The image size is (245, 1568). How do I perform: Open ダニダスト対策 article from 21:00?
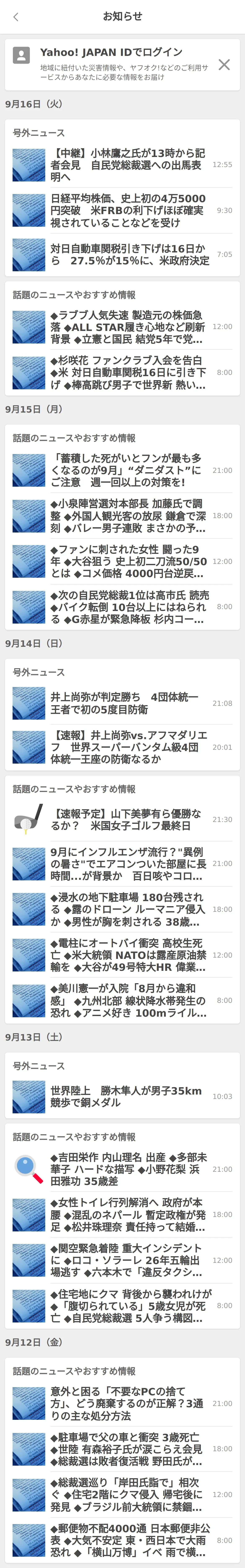pyautogui.click(x=128, y=470)
